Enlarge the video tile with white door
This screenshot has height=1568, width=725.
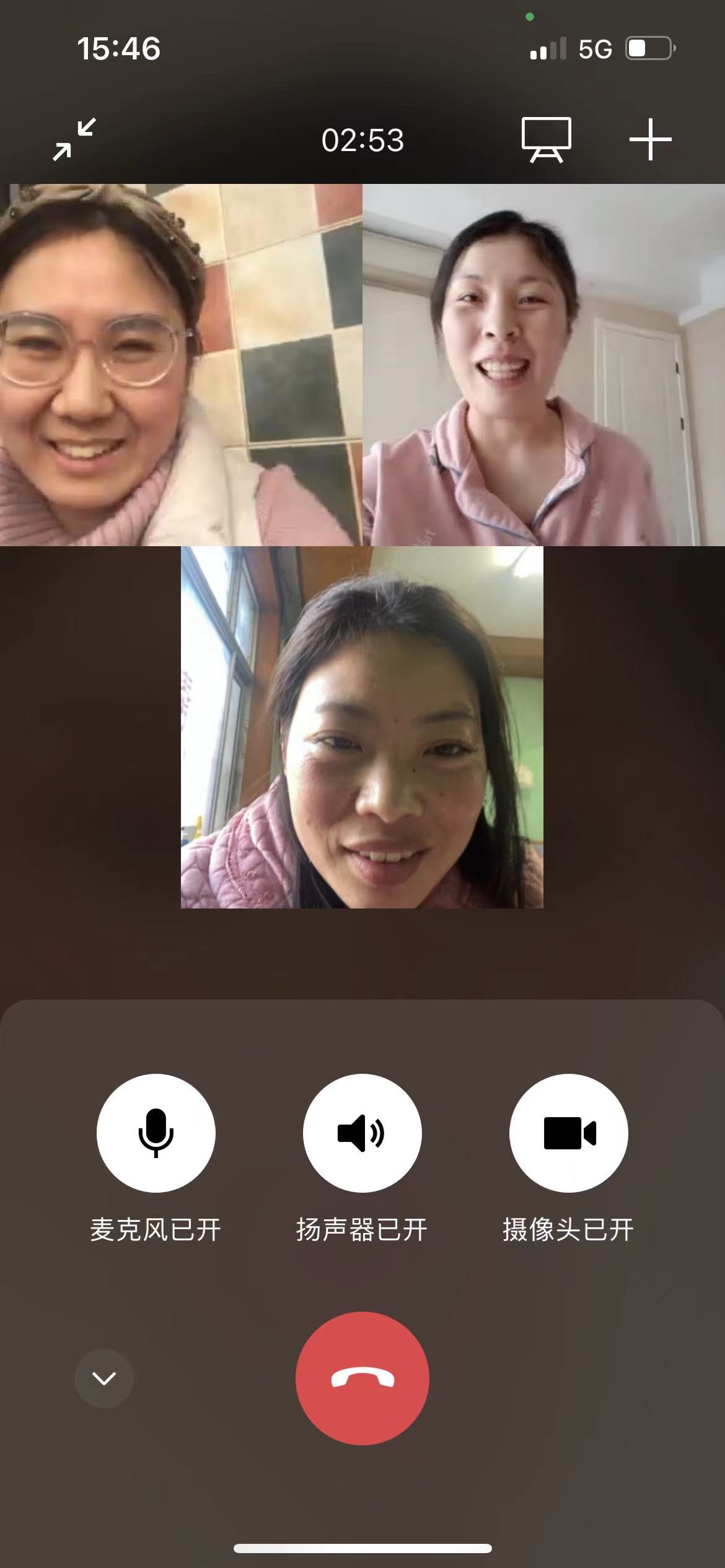pos(543,364)
